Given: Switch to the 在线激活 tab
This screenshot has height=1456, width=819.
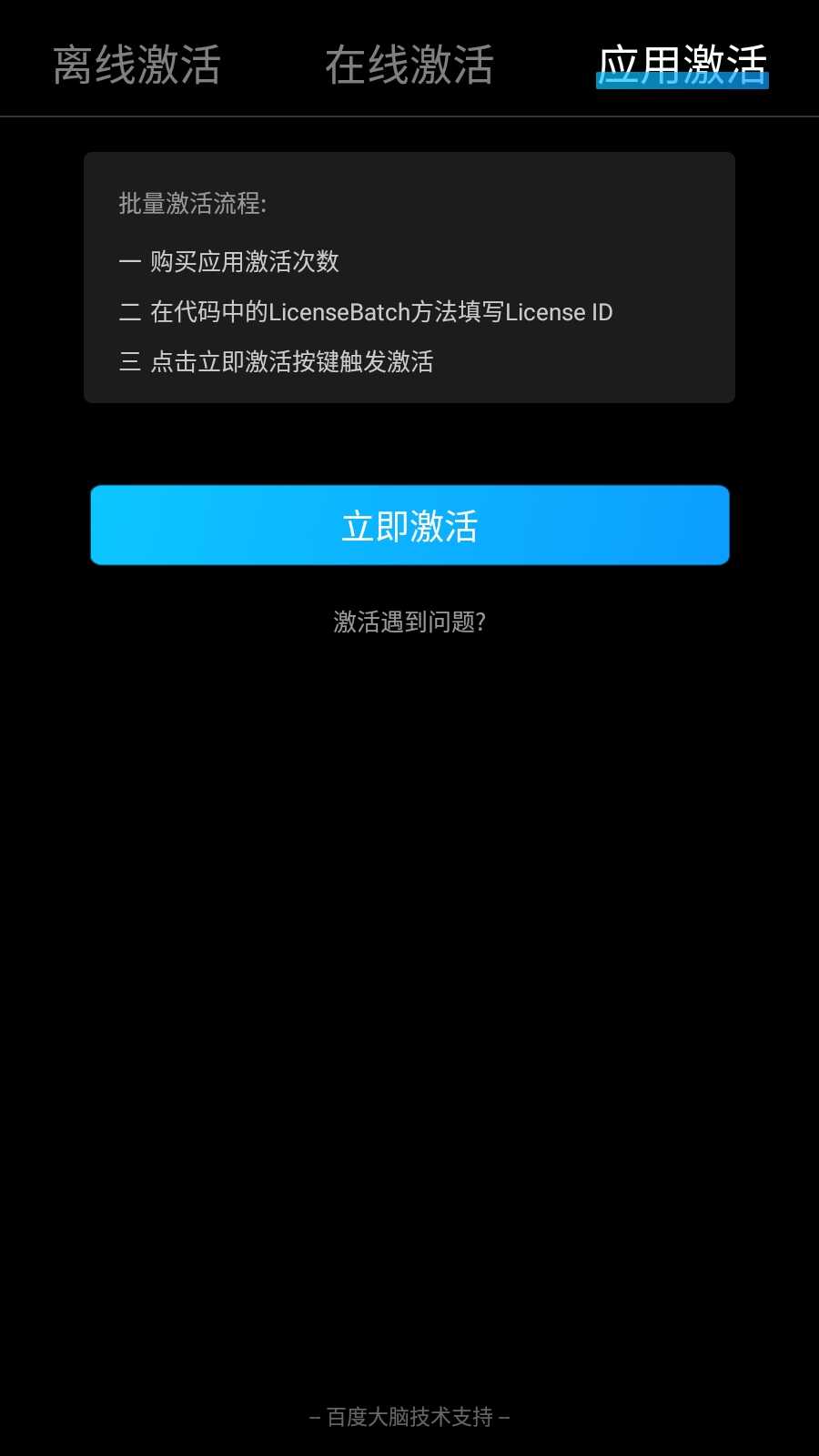Looking at the screenshot, I should 409,66.
